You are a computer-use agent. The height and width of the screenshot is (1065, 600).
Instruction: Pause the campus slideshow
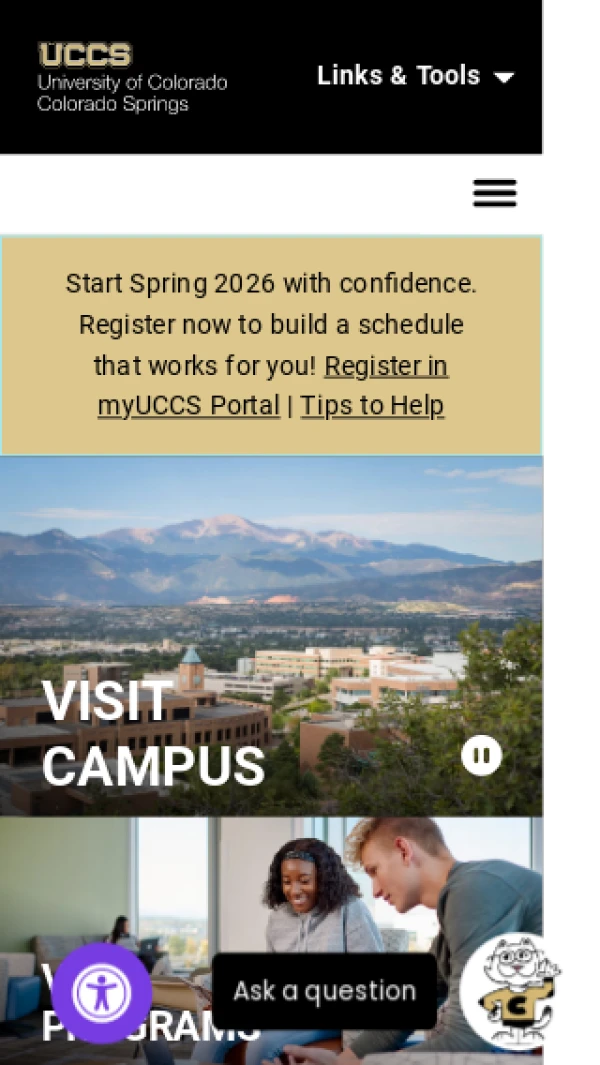point(481,756)
